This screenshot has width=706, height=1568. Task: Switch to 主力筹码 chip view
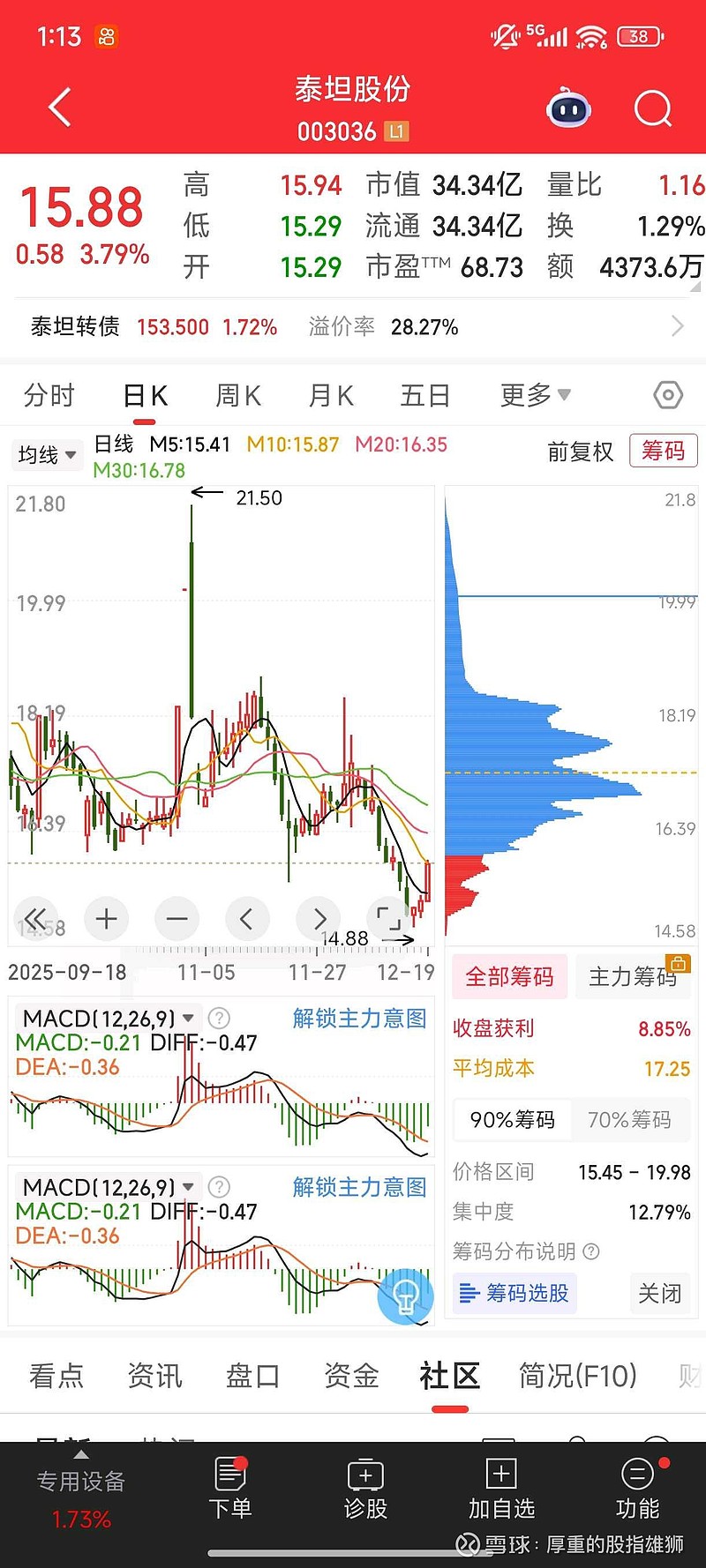click(x=633, y=976)
